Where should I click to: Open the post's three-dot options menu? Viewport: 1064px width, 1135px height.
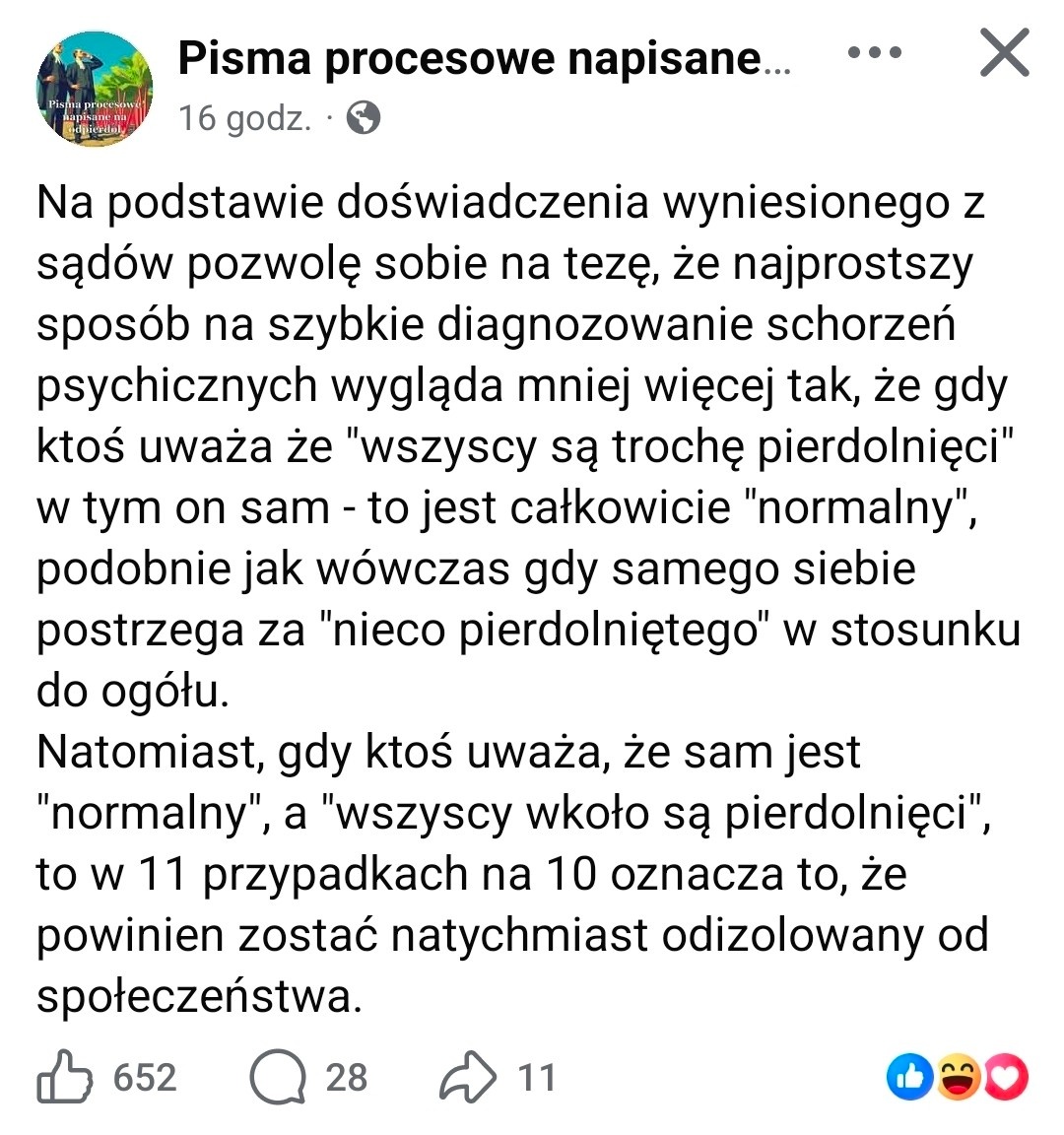click(x=874, y=53)
